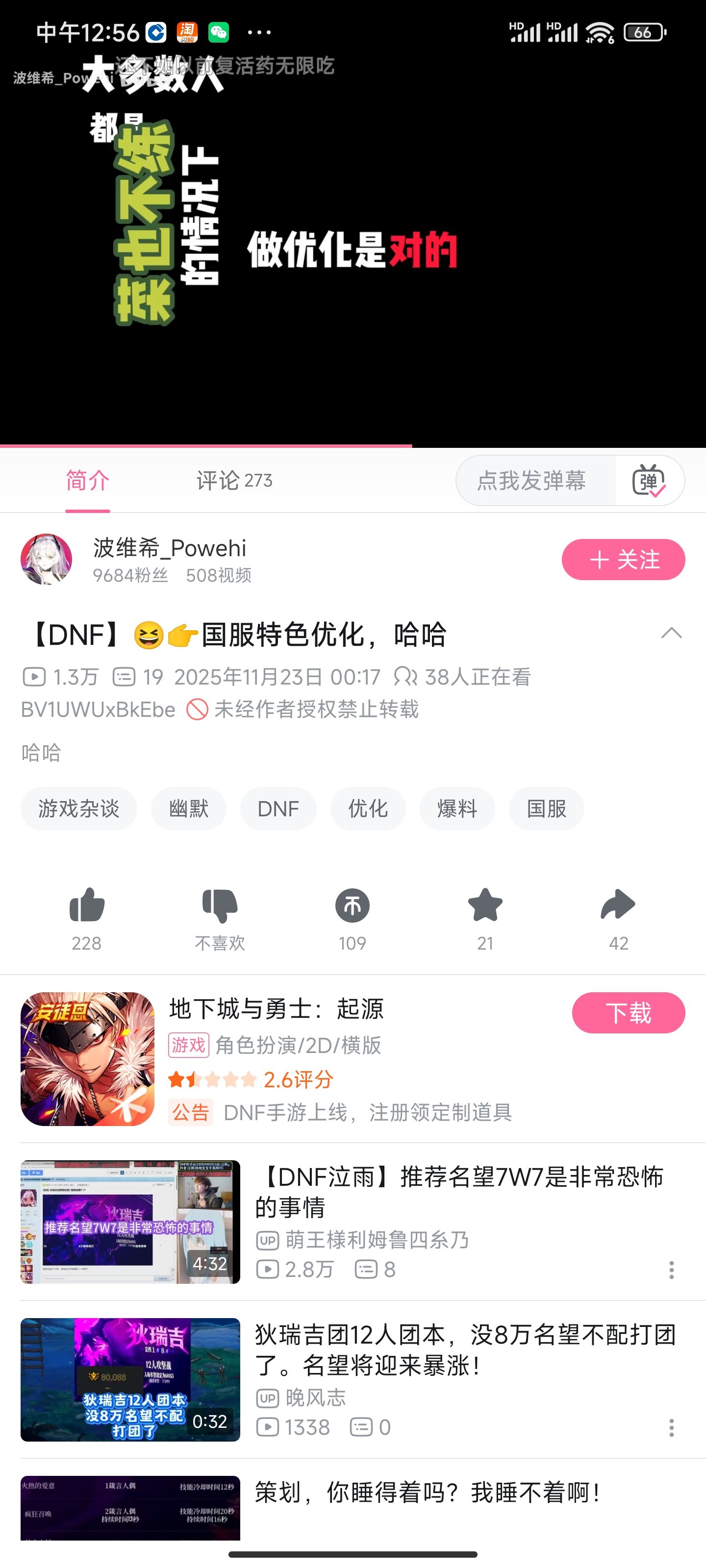Tap the 爆料 tag chip
This screenshot has height=1568, width=706.
(457, 808)
